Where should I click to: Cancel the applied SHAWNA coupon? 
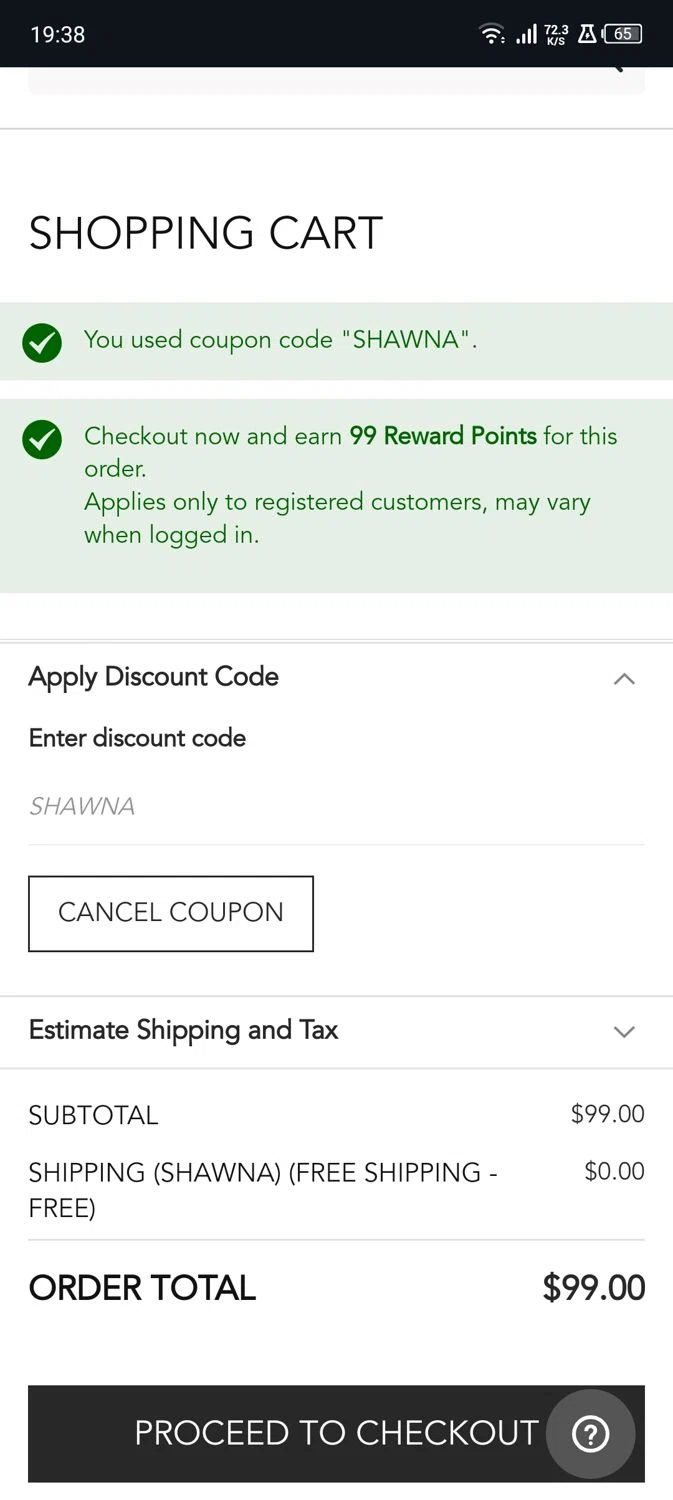tap(171, 913)
